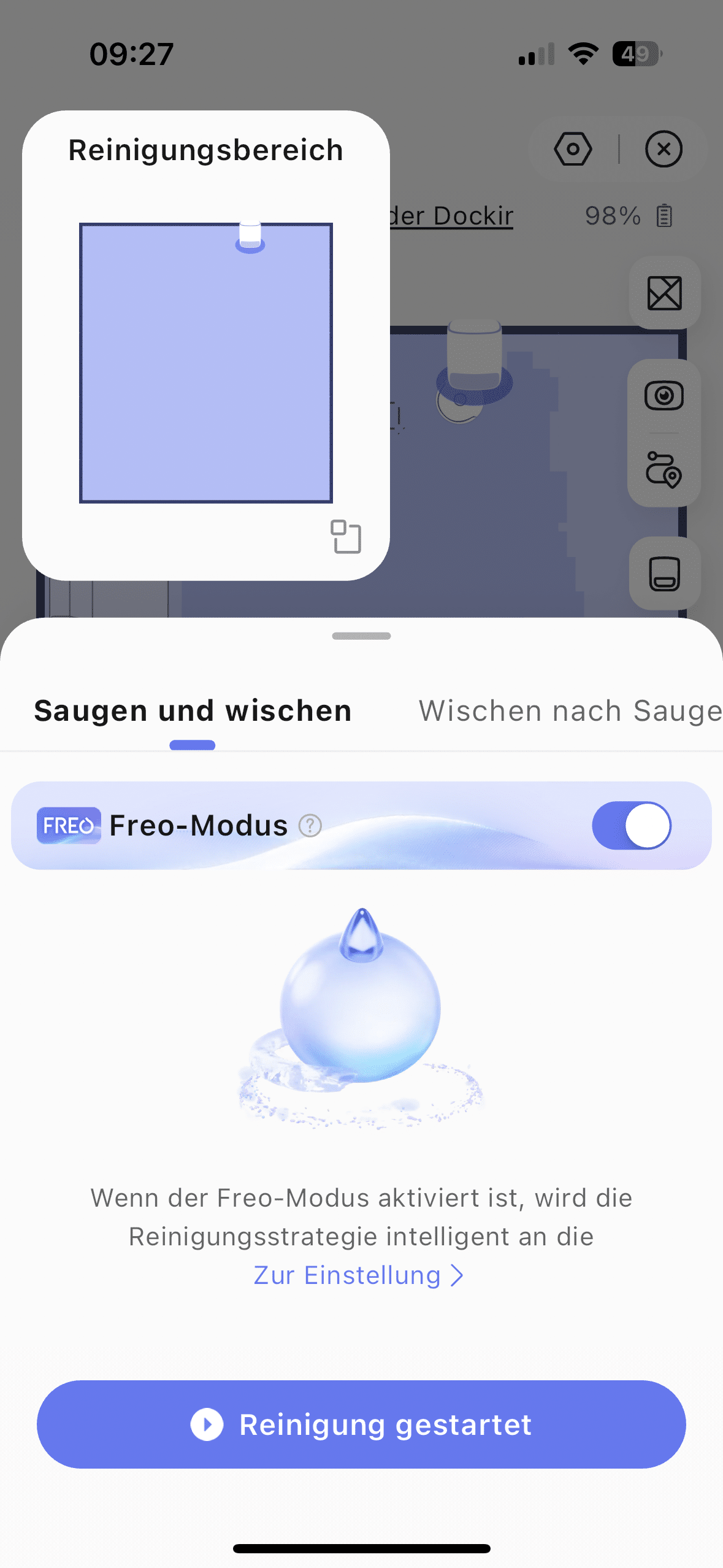Viewport: 723px width, 1568px height.
Task: Open the underlined docking status text
Action: click(451, 216)
